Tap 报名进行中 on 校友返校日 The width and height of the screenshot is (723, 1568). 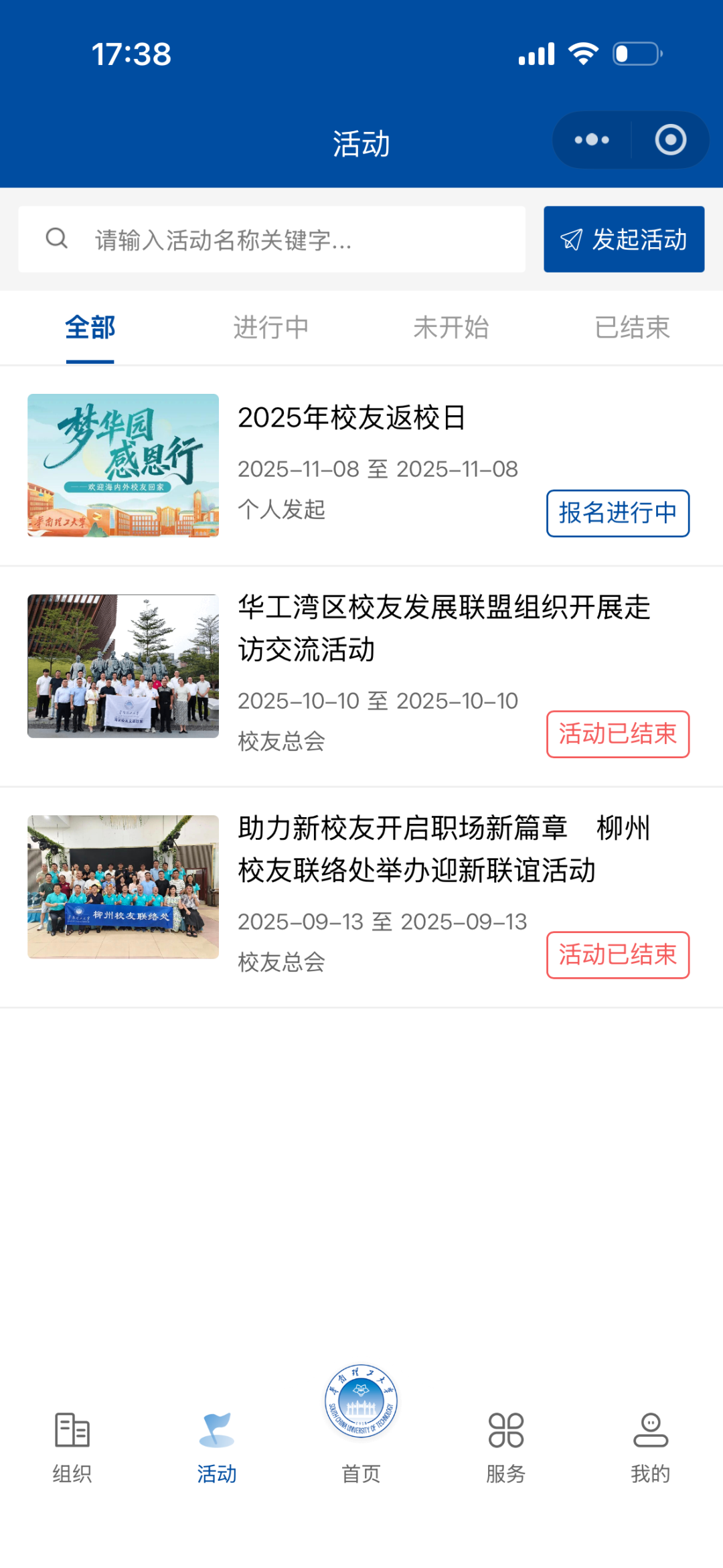[617, 513]
